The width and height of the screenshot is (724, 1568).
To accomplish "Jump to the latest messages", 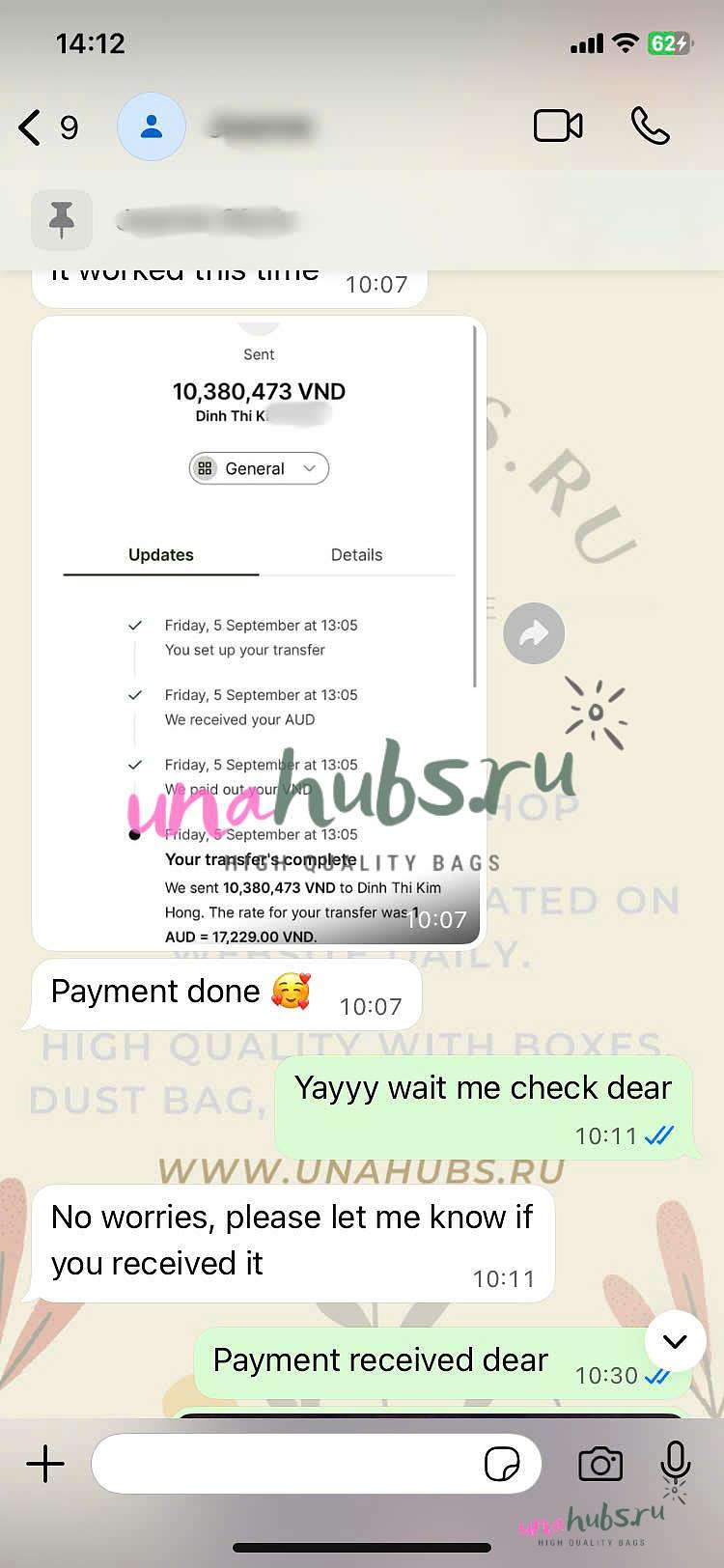I will [675, 1341].
